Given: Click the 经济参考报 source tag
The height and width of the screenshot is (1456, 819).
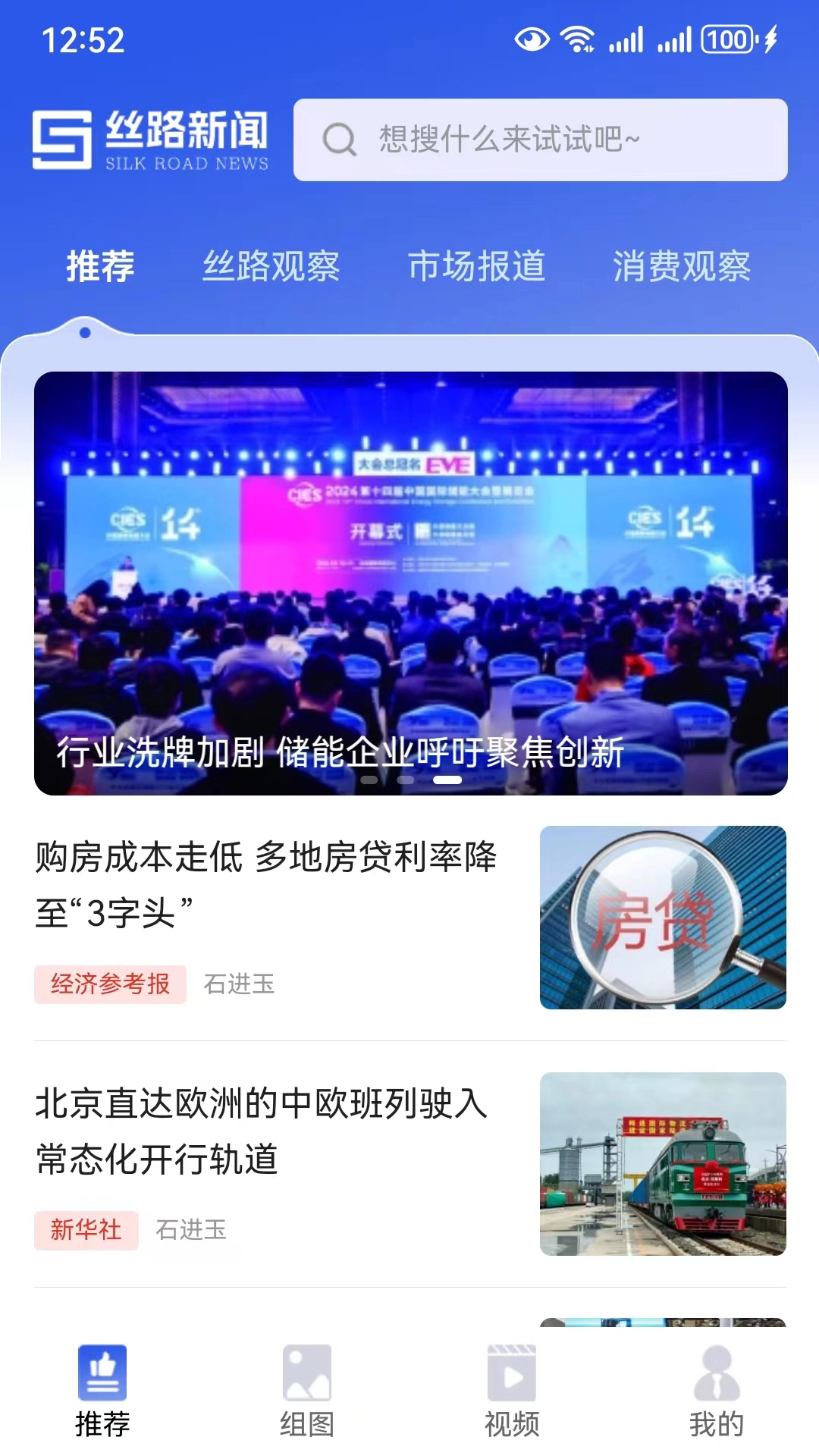Looking at the screenshot, I should pyautogui.click(x=111, y=984).
